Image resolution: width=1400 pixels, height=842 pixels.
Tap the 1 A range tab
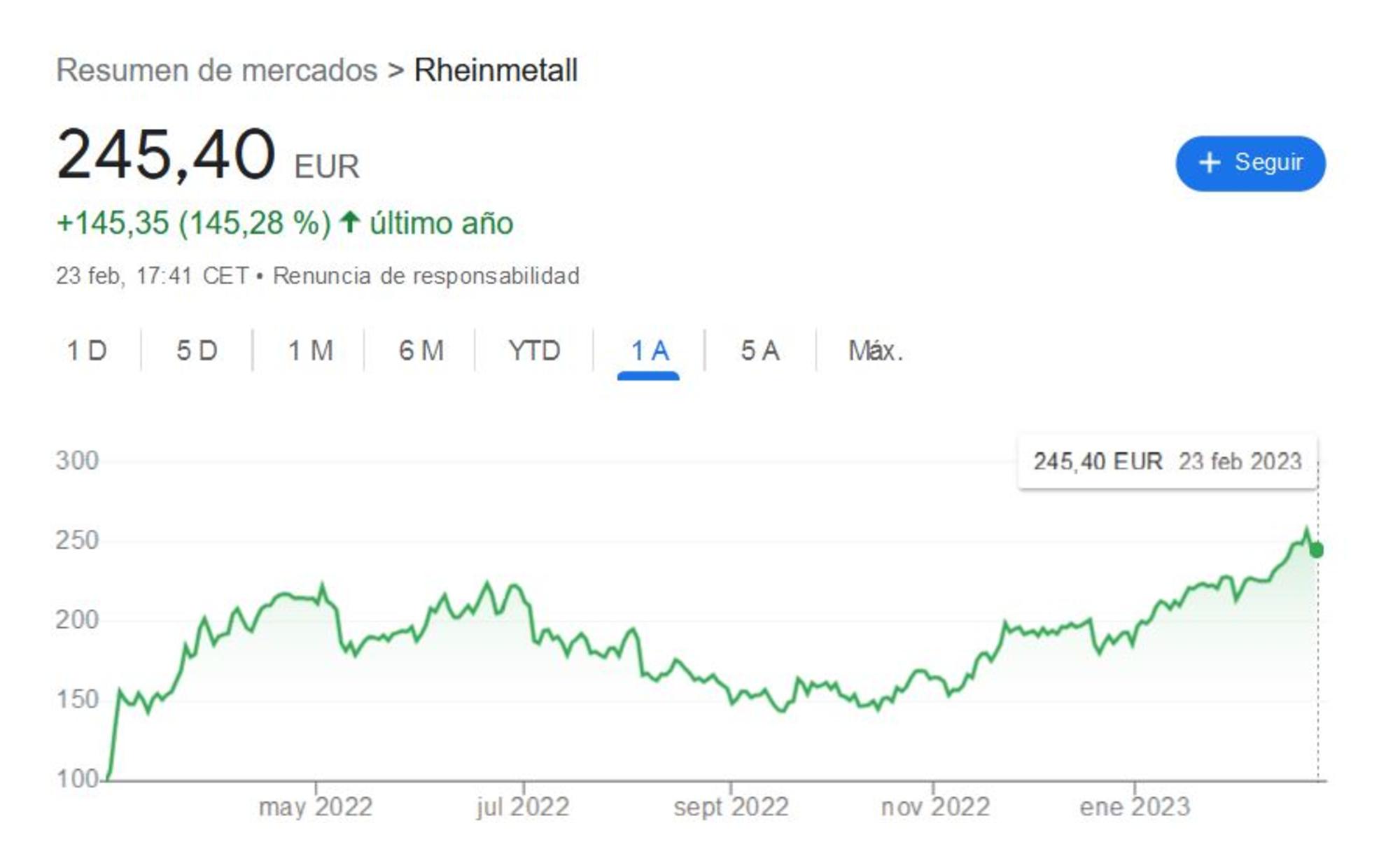(649, 351)
